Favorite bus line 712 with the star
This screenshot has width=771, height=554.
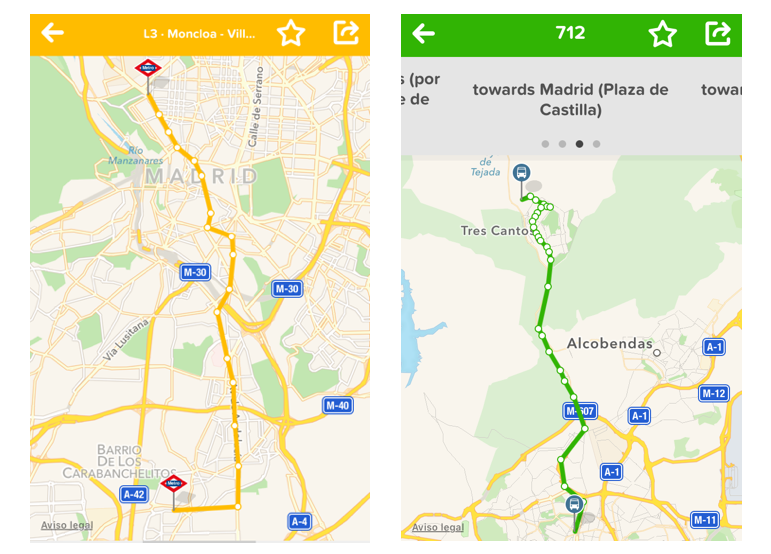[x=662, y=34]
